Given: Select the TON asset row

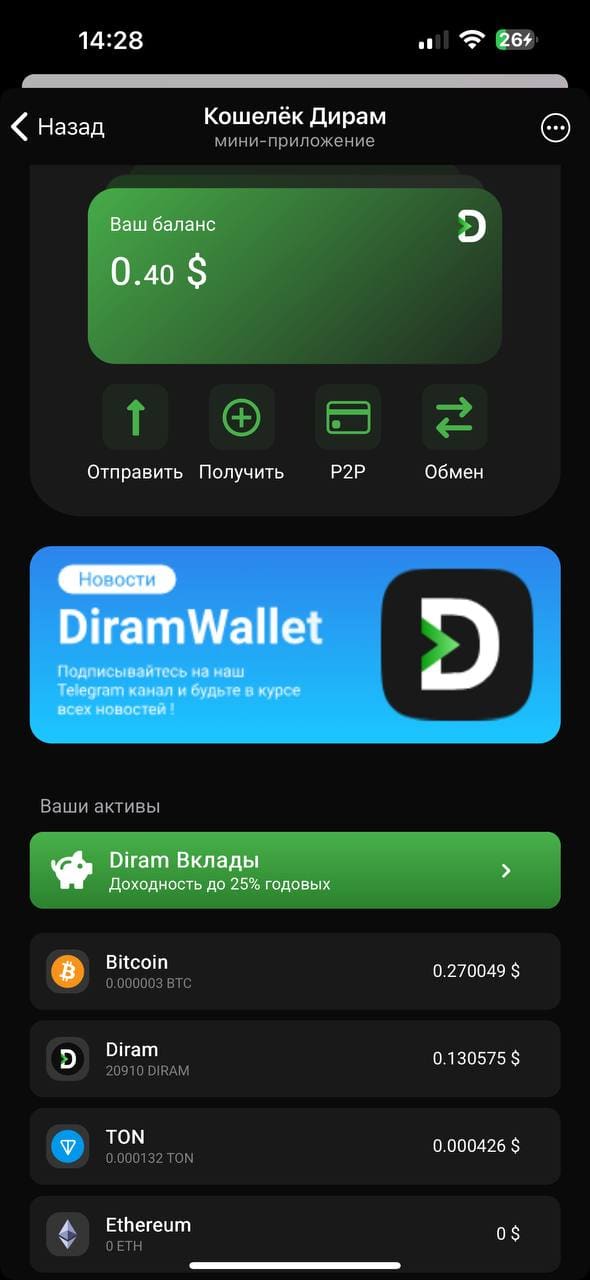Looking at the screenshot, I should (295, 1146).
